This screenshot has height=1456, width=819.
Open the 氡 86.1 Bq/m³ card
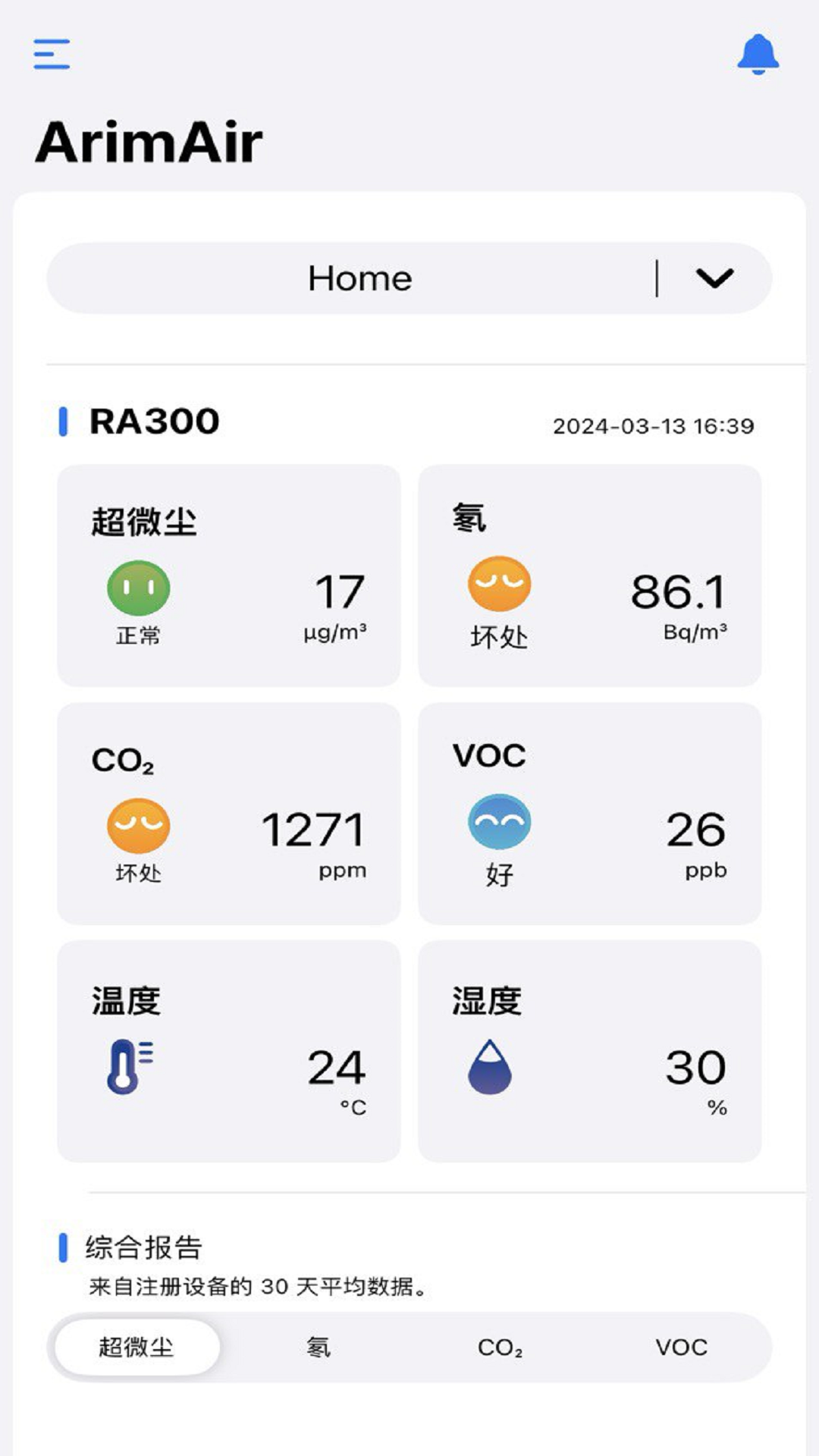tap(589, 576)
